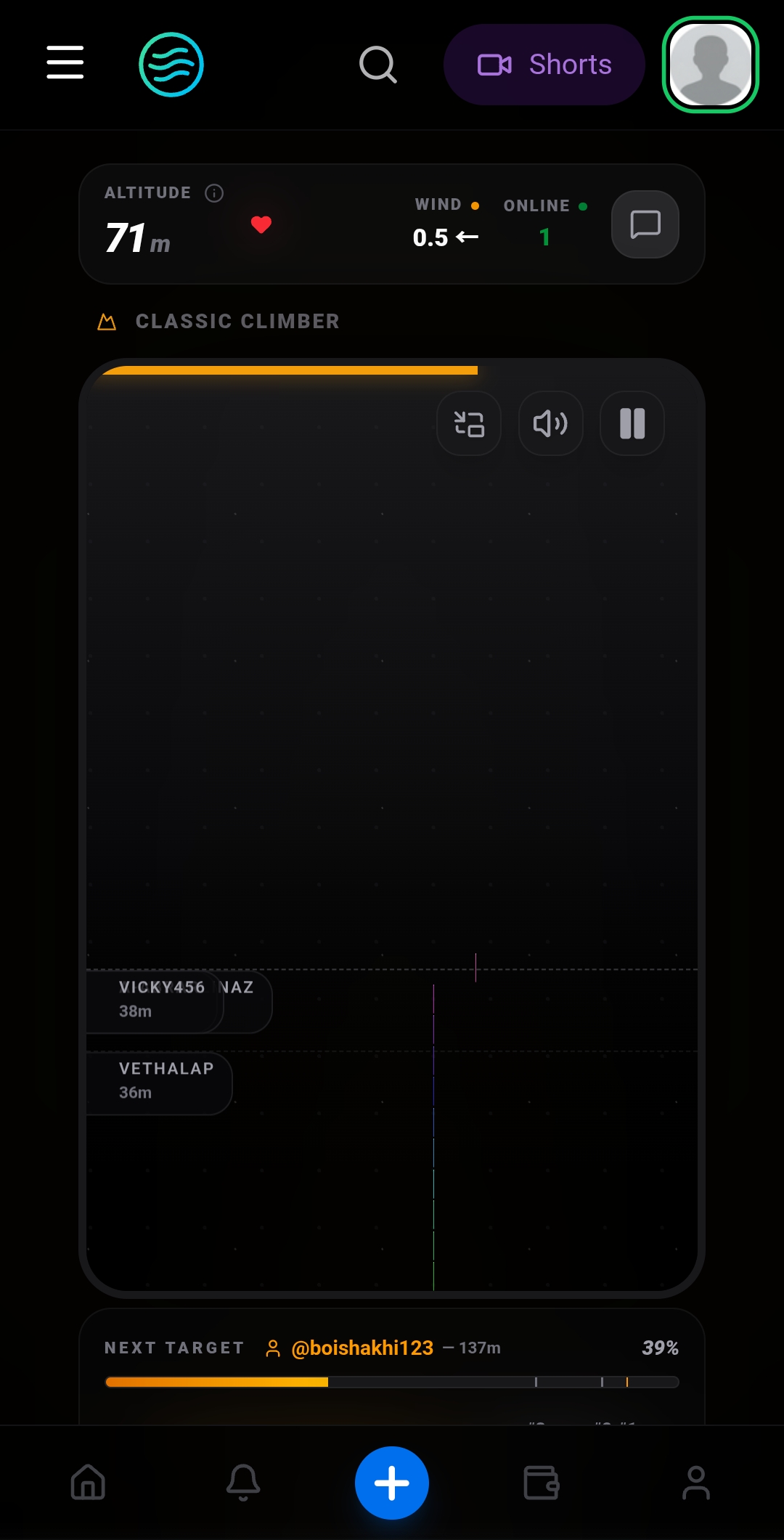
Task: Toggle picture-in-picture view mode
Action: point(469,423)
